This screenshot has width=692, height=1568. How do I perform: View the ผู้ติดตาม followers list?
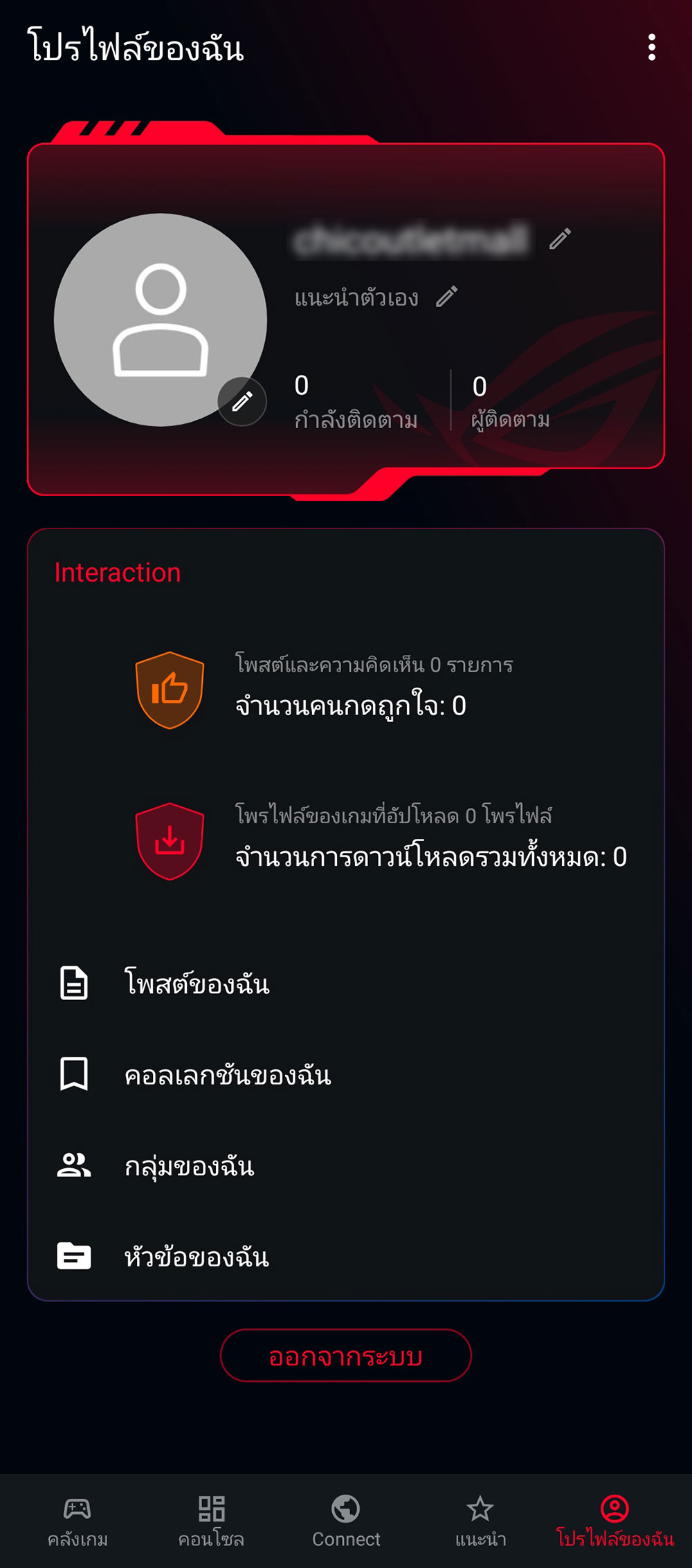[511, 402]
